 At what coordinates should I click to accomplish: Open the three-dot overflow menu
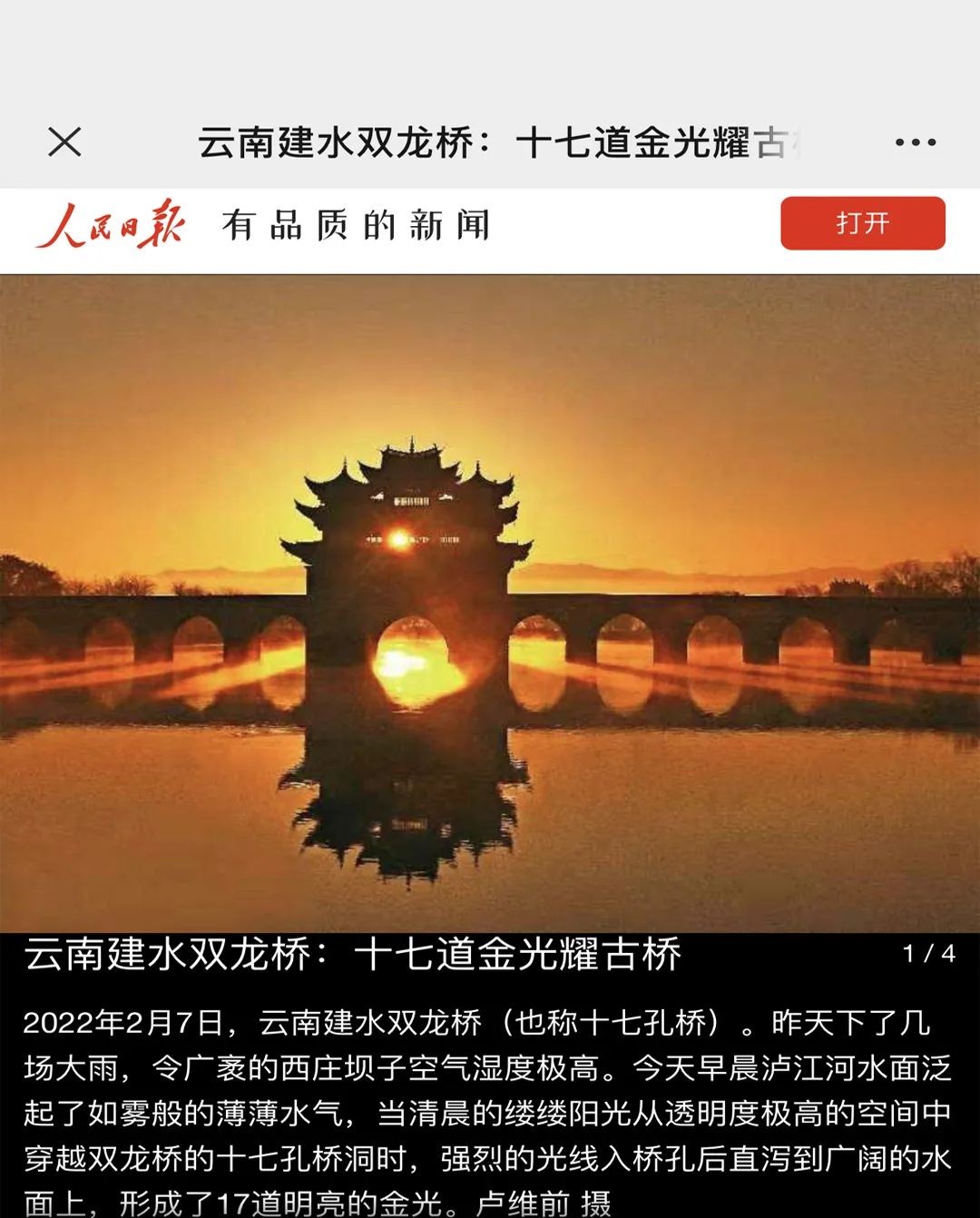click(x=915, y=142)
